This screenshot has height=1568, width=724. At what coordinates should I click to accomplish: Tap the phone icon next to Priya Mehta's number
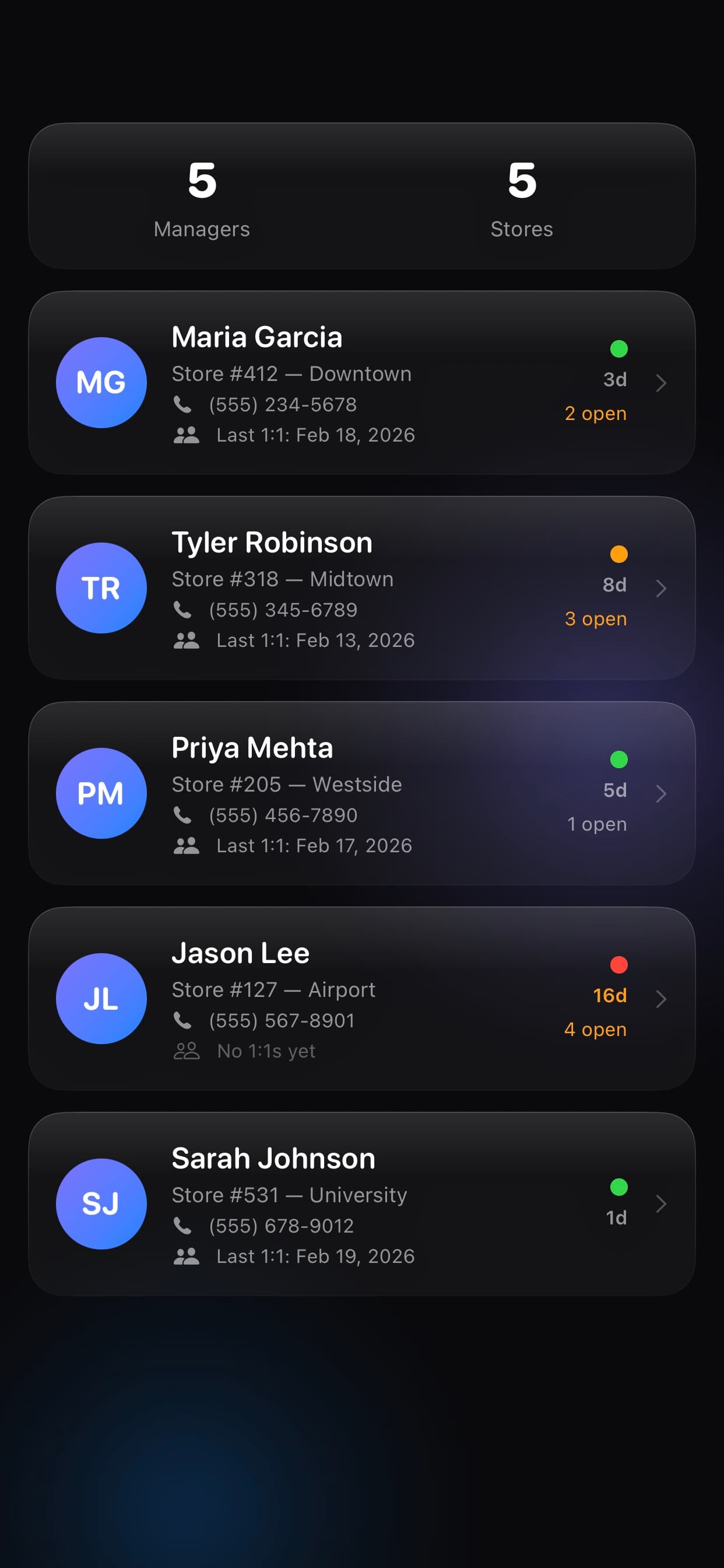(x=185, y=814)
